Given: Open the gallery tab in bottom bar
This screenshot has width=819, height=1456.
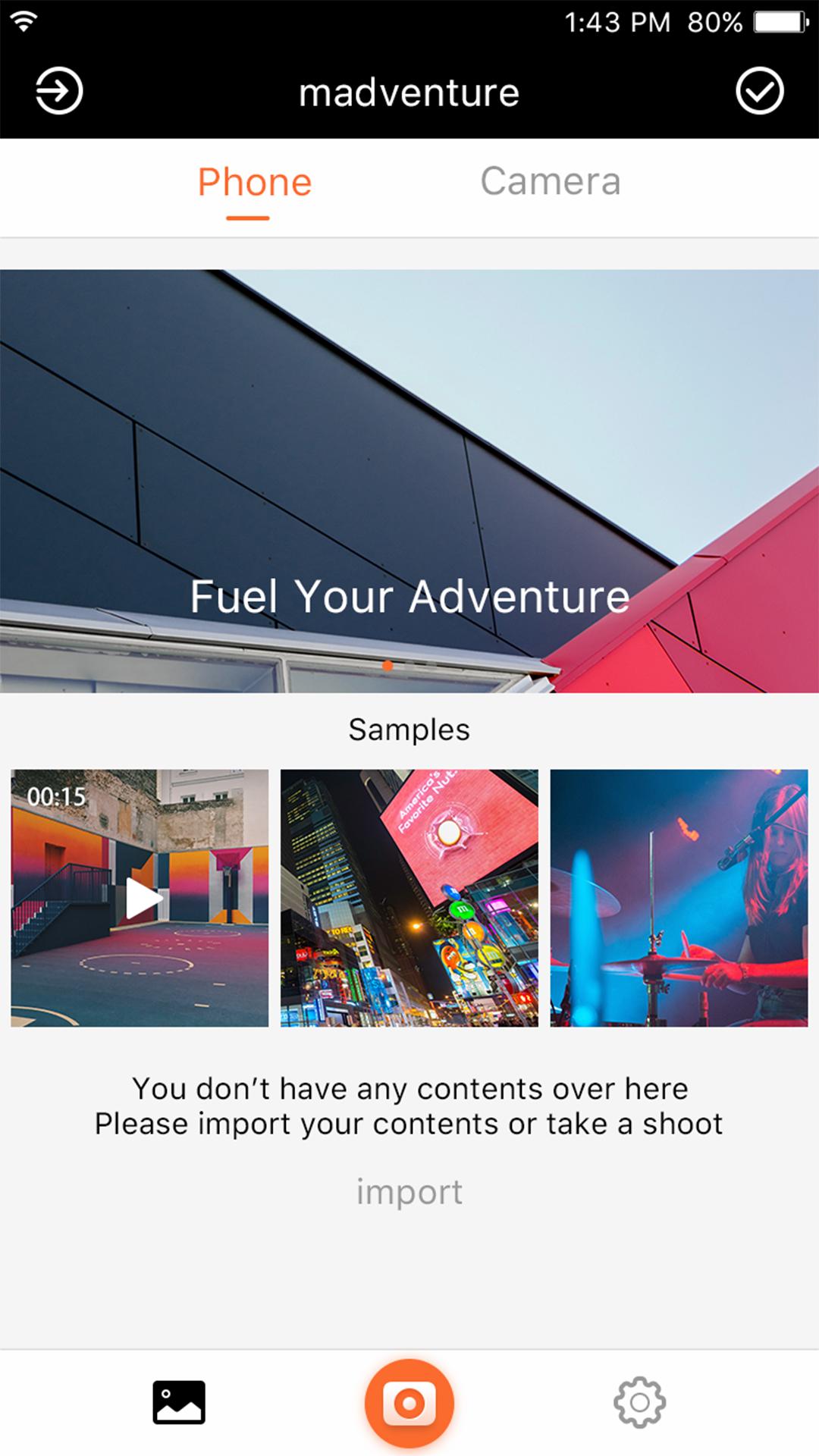Looking at the screenshot, I should tap(179, 1402).
